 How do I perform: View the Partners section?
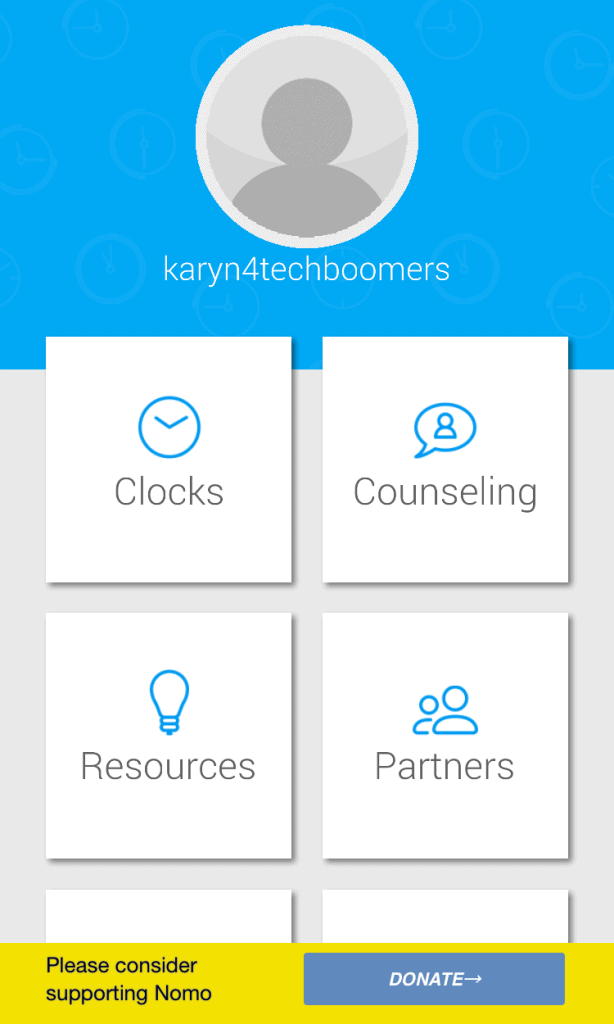pyautogui.click(x=445, y=735)
